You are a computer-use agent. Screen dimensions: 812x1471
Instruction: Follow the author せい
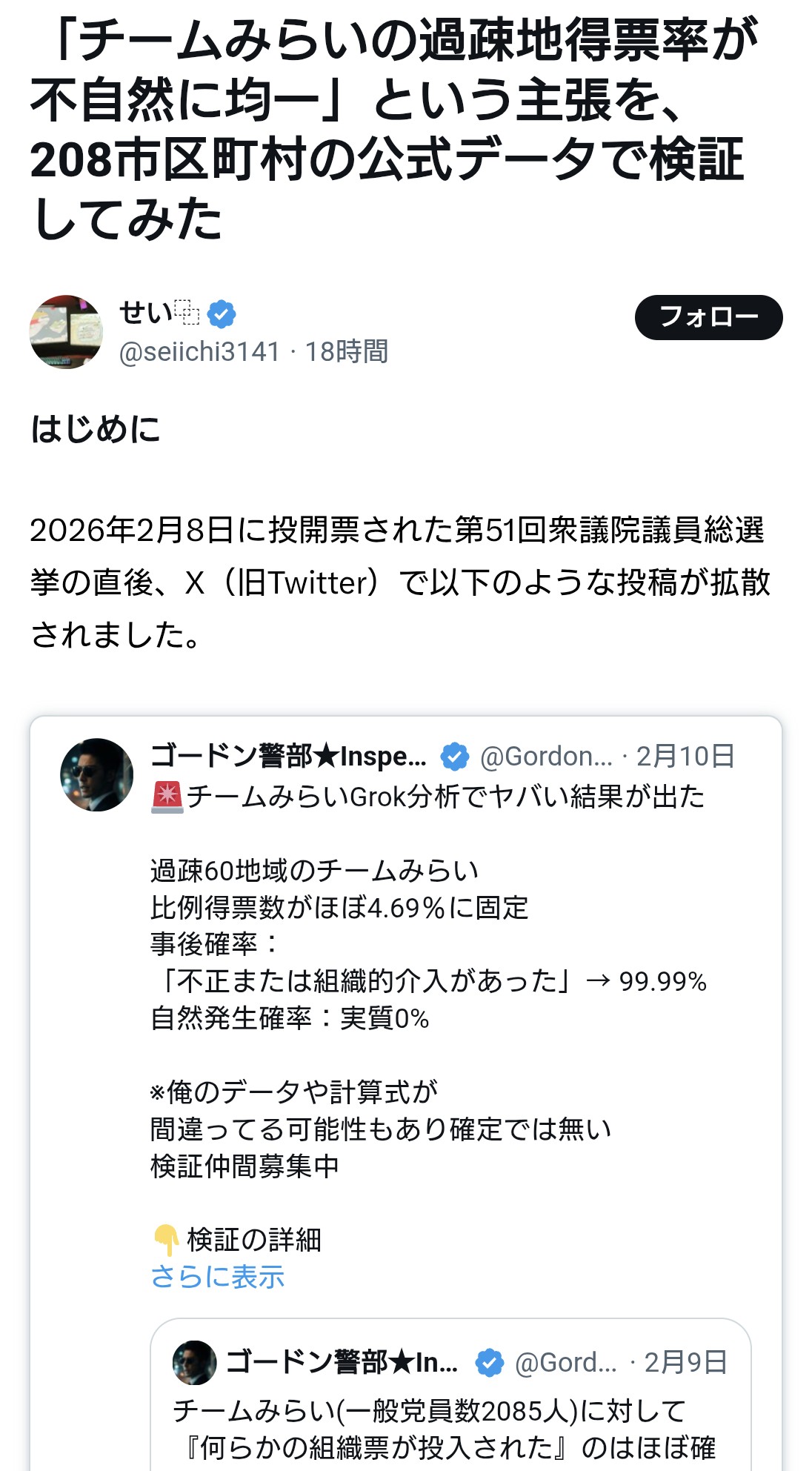pyautogui.click(x=708, y=317)
